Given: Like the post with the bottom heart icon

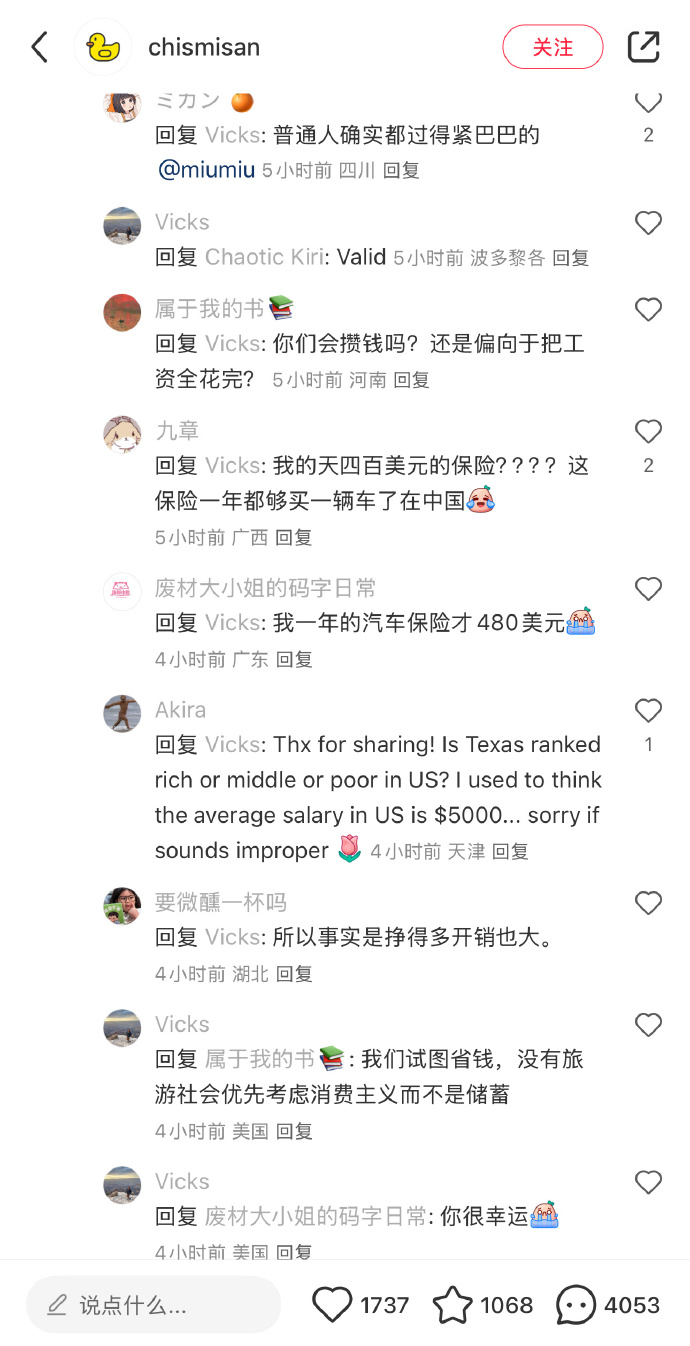Looking at the screenshot, I should pos(332,1305).
